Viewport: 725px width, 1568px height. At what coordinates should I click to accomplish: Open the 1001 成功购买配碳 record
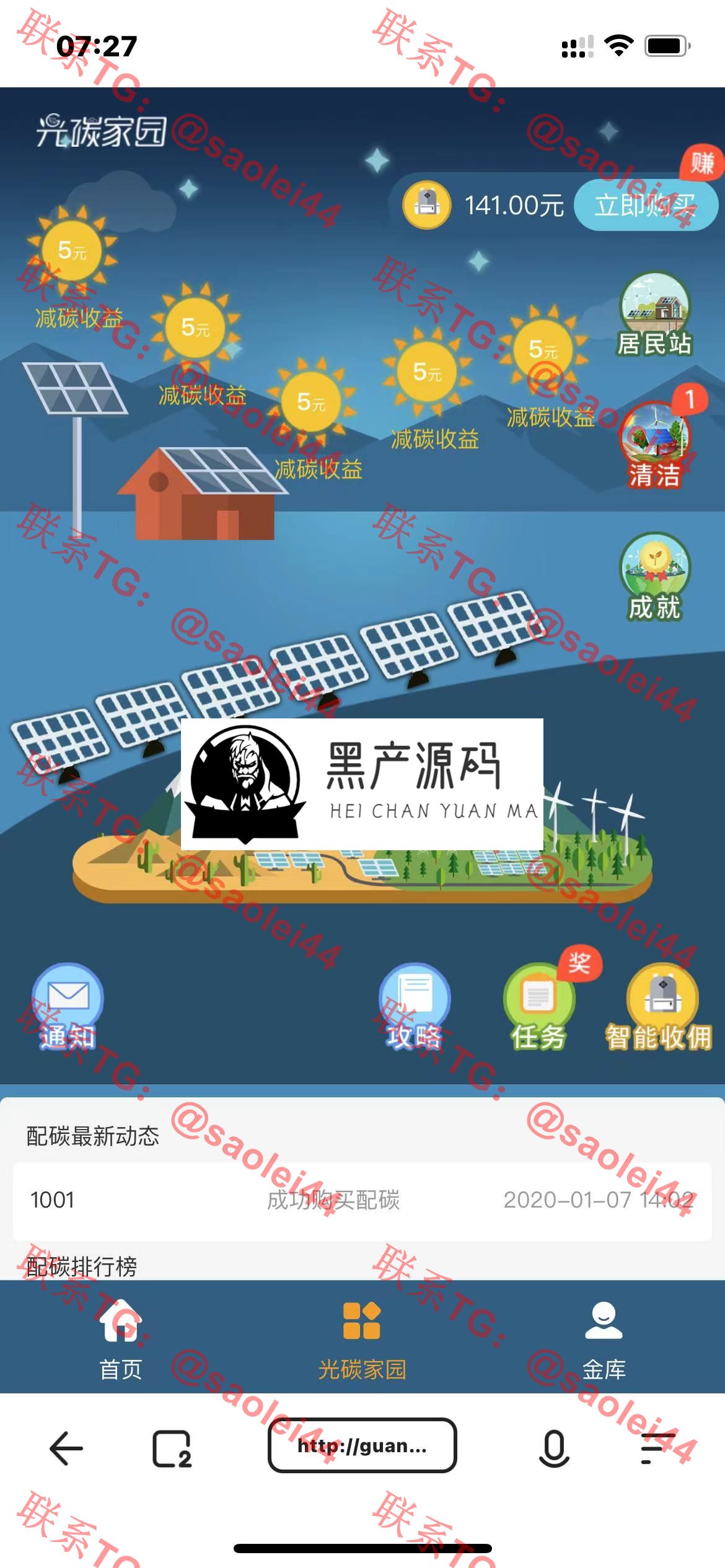362,1200
